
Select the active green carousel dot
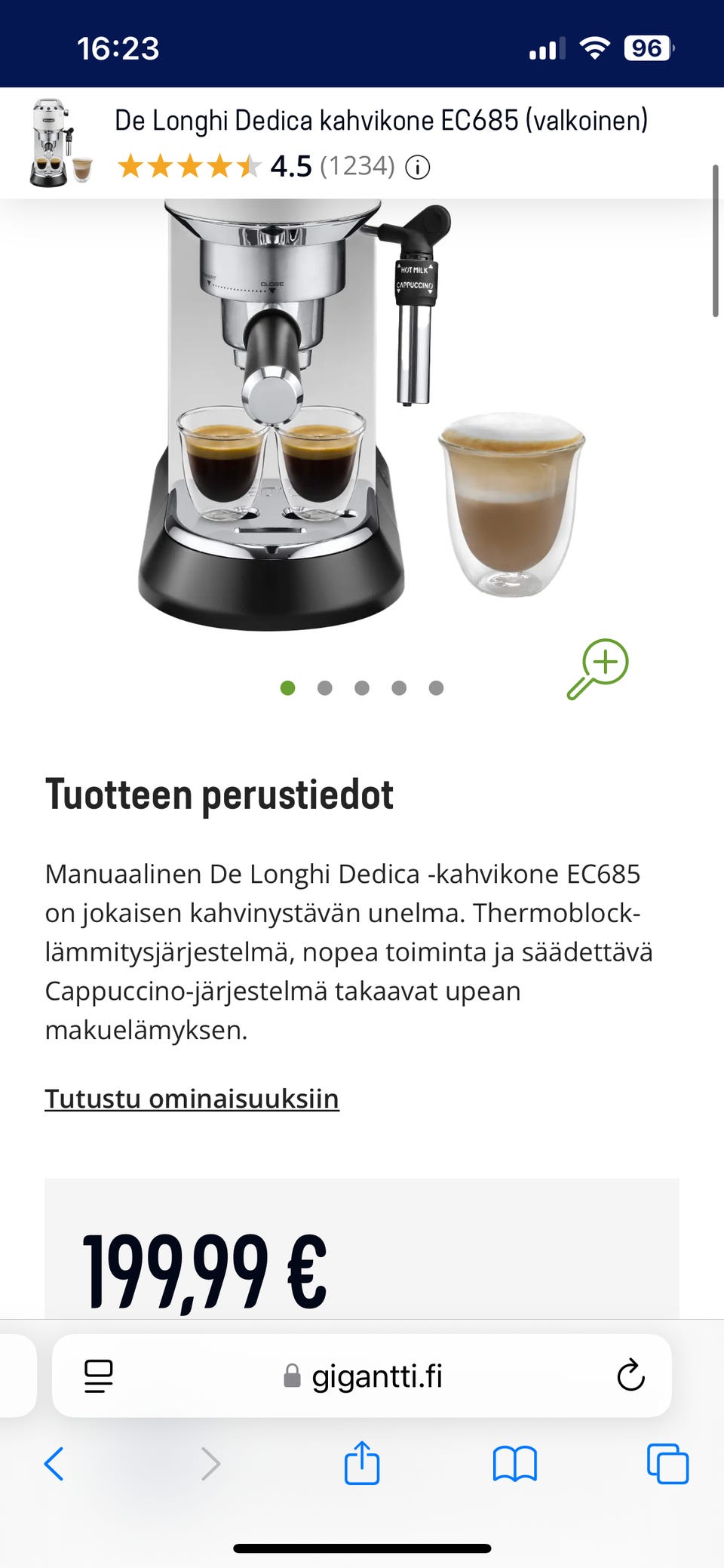pos(289,687)
